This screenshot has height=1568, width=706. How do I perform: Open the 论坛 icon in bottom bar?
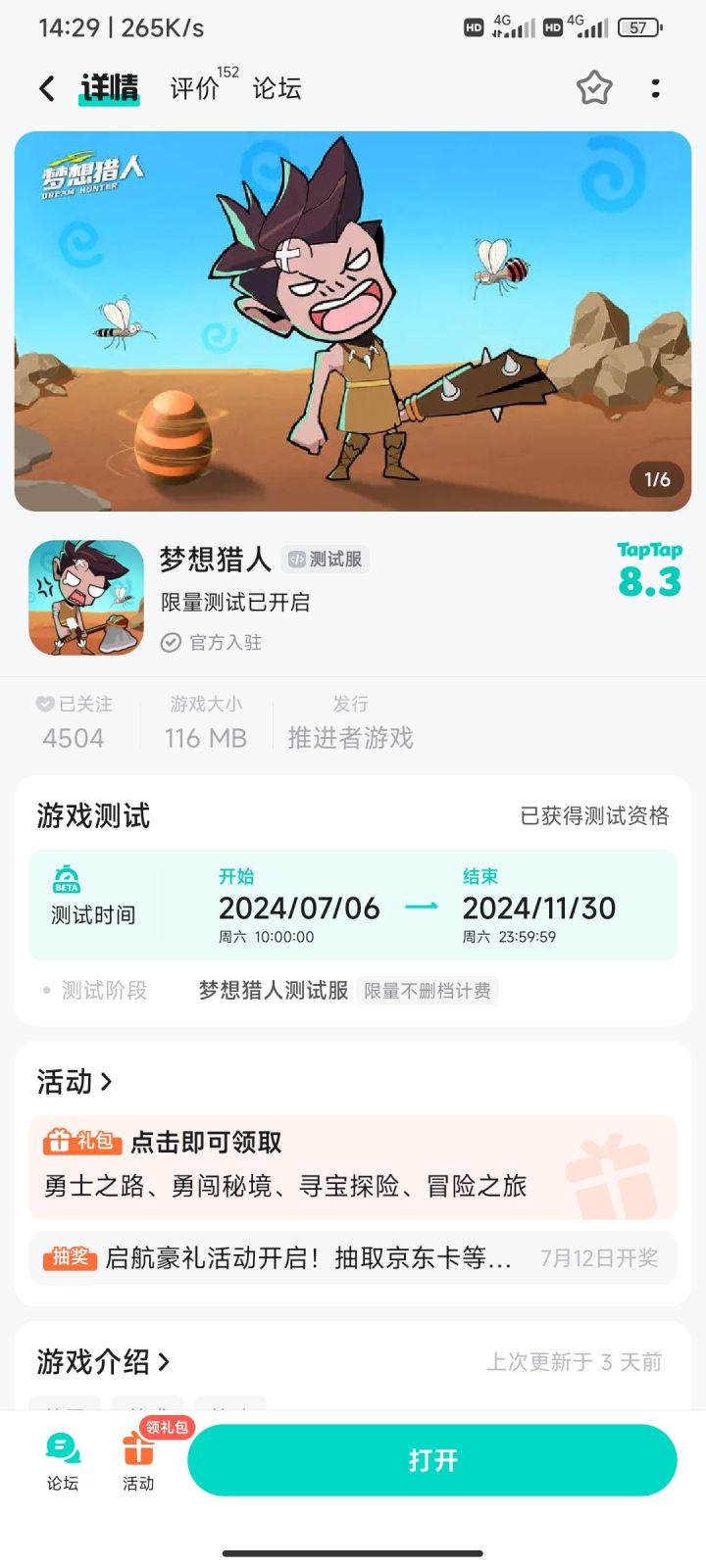(x=61, y=1450)
